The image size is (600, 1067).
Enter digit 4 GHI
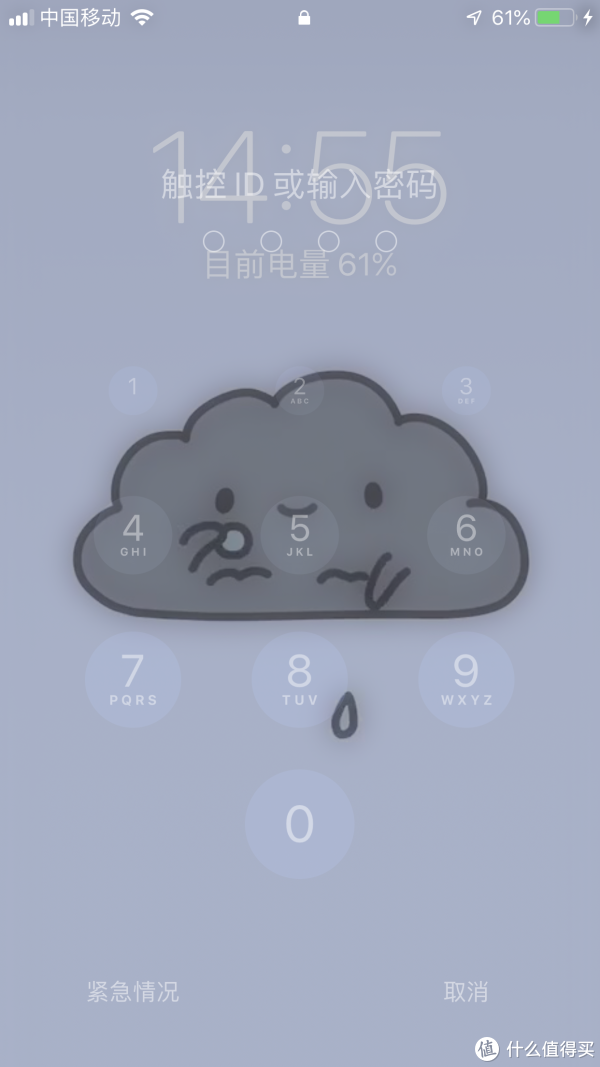[x=133, y=534]
